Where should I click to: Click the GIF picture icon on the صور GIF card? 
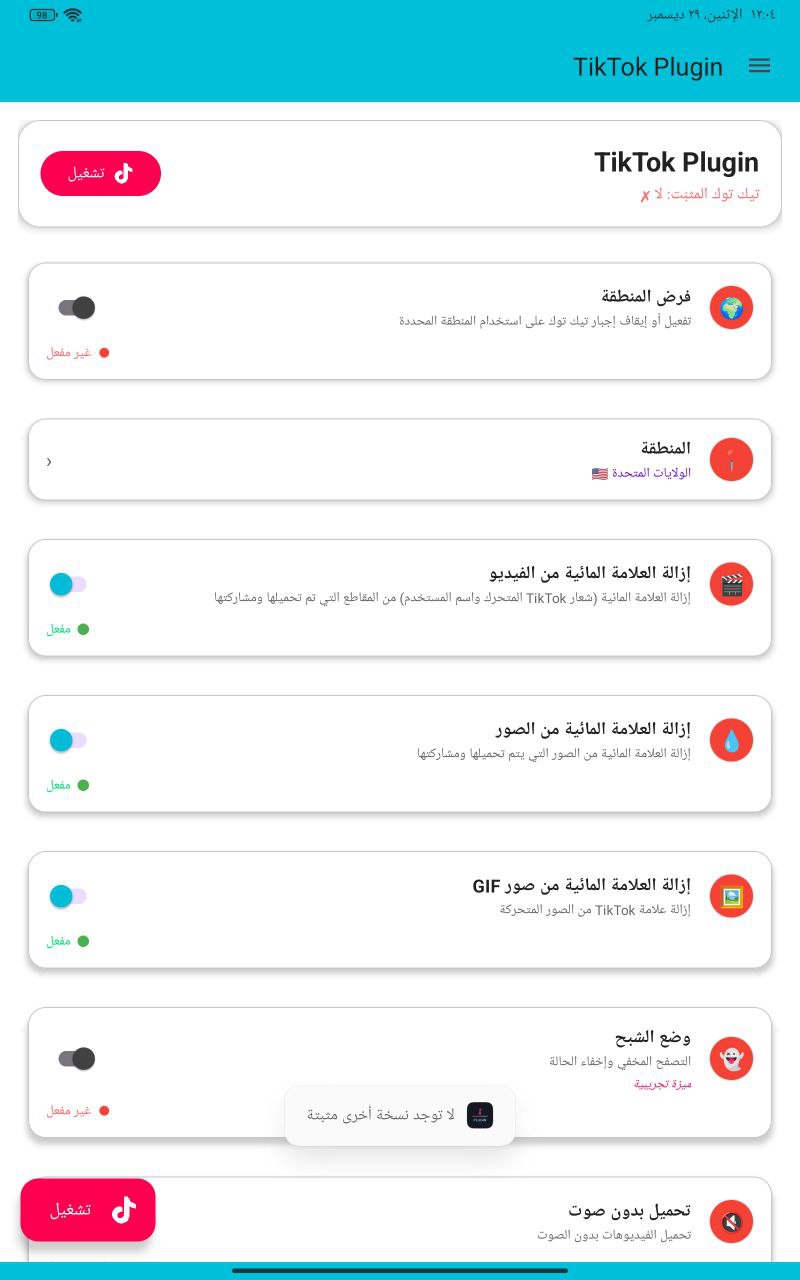coord(731,896)
